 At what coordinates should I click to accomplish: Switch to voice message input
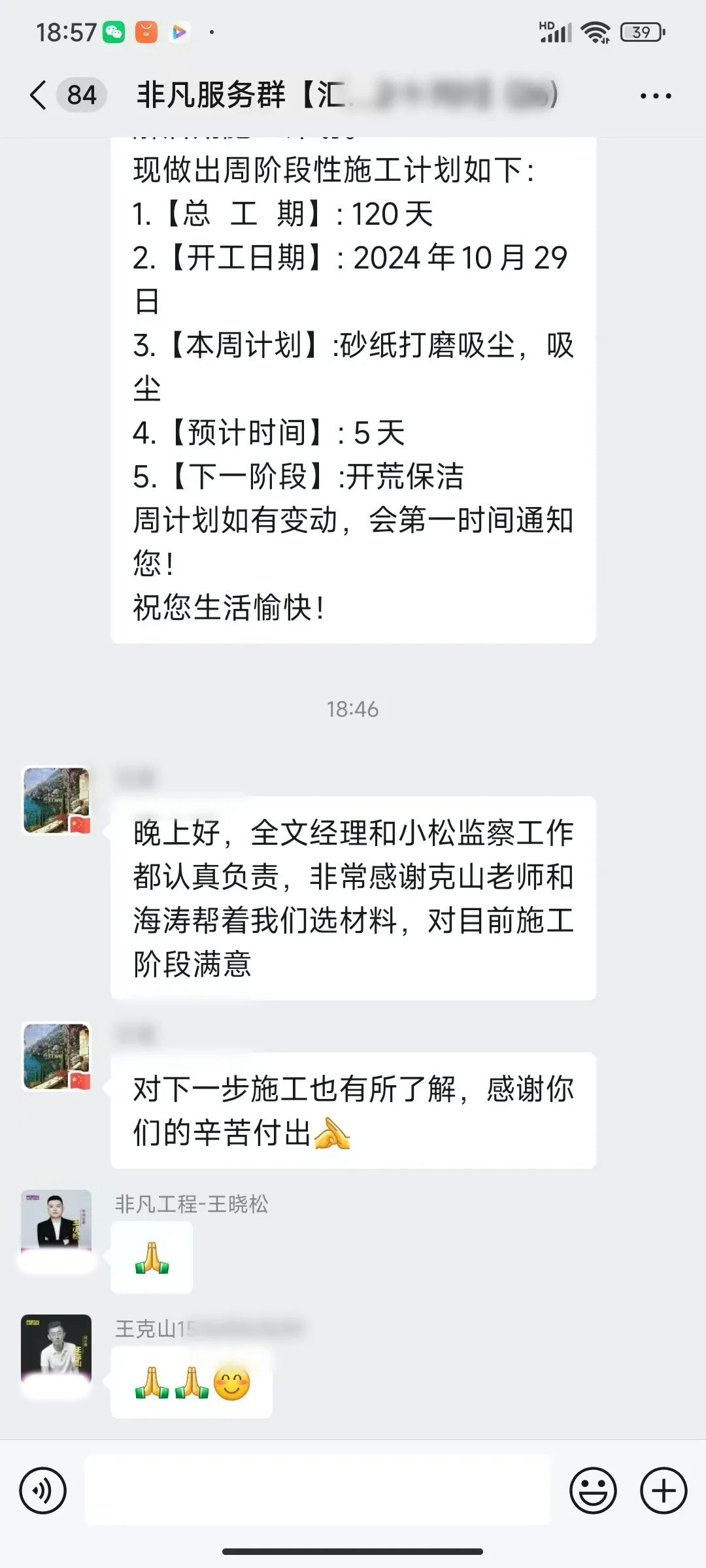coord(43,1491)
